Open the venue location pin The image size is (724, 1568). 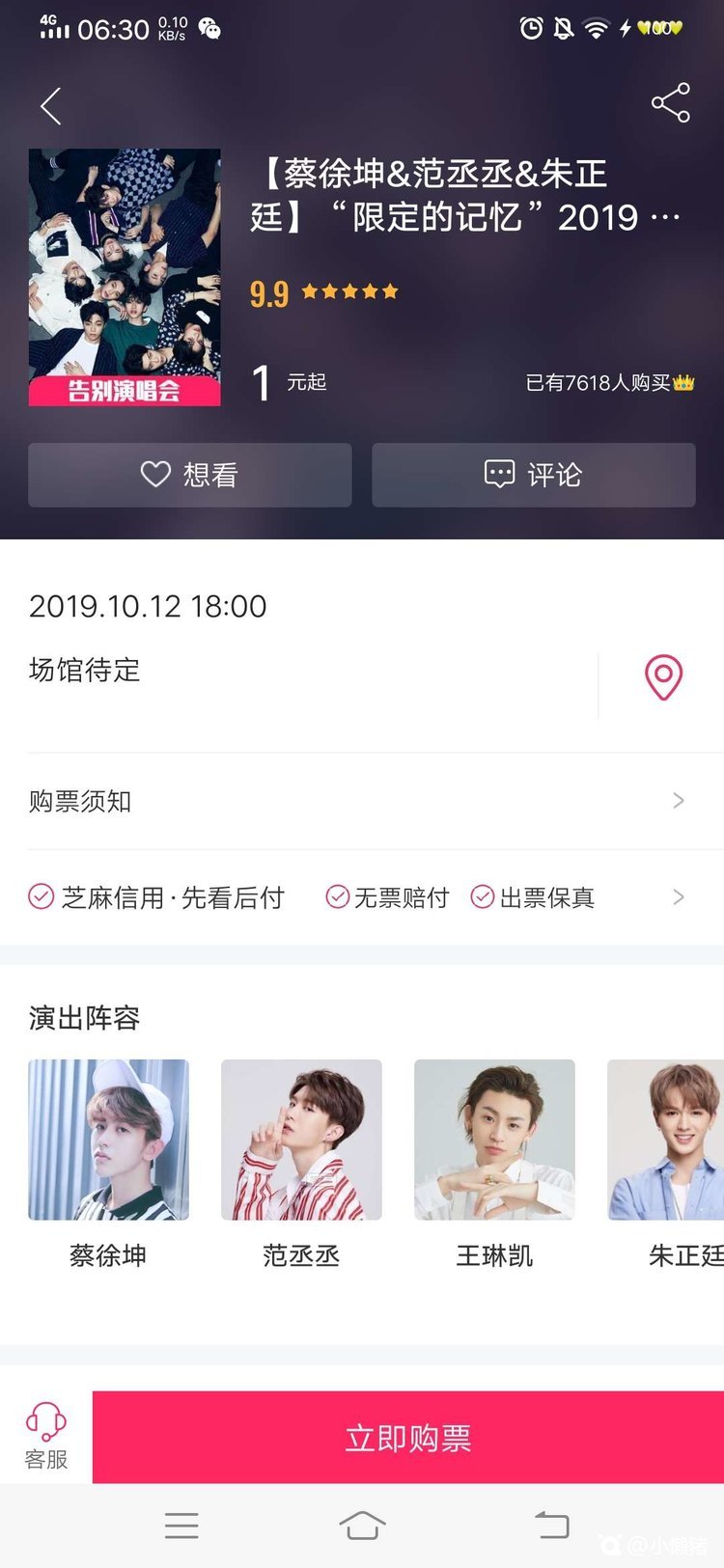[663, 677]
